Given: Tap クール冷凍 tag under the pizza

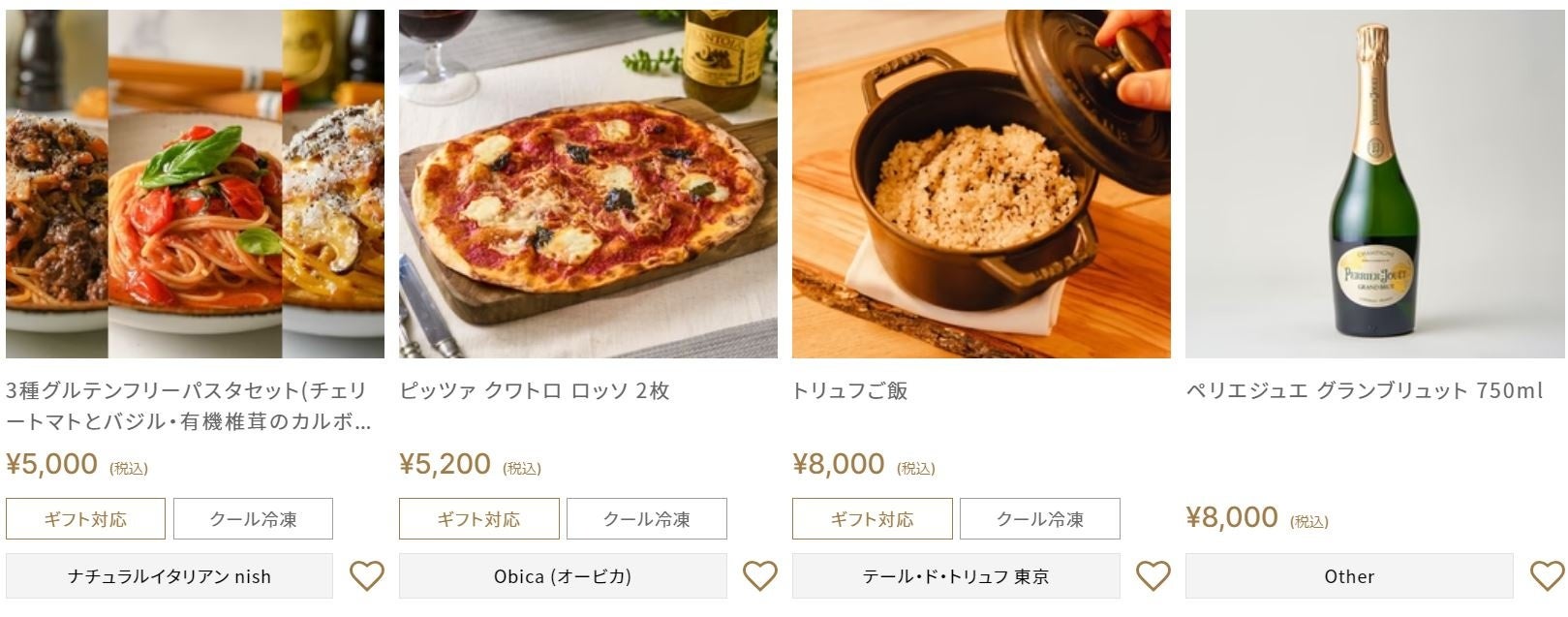Looking at the screenshot, I should point(646,519).
